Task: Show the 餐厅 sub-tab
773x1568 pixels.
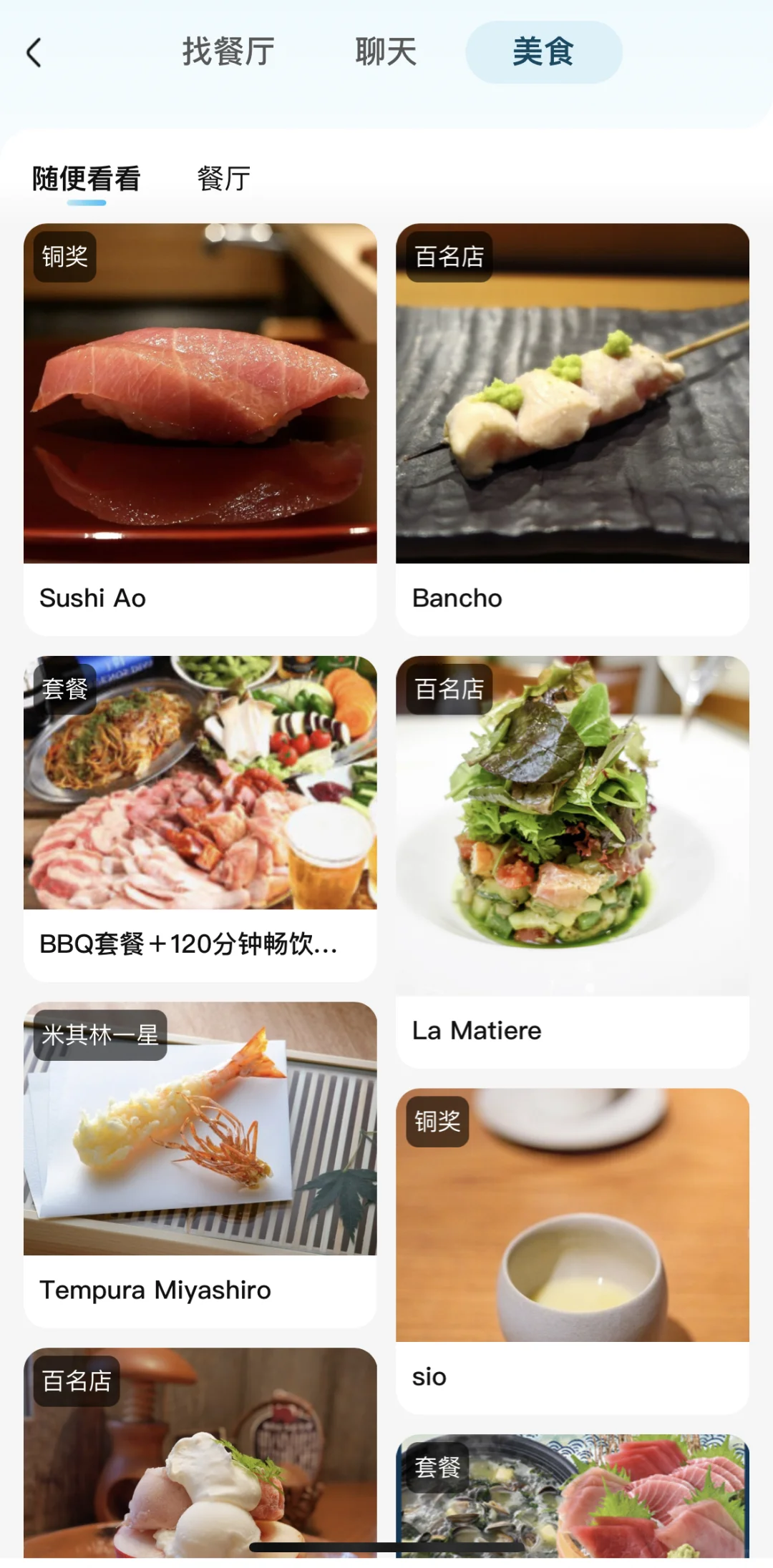Action: tap(224, 179)
